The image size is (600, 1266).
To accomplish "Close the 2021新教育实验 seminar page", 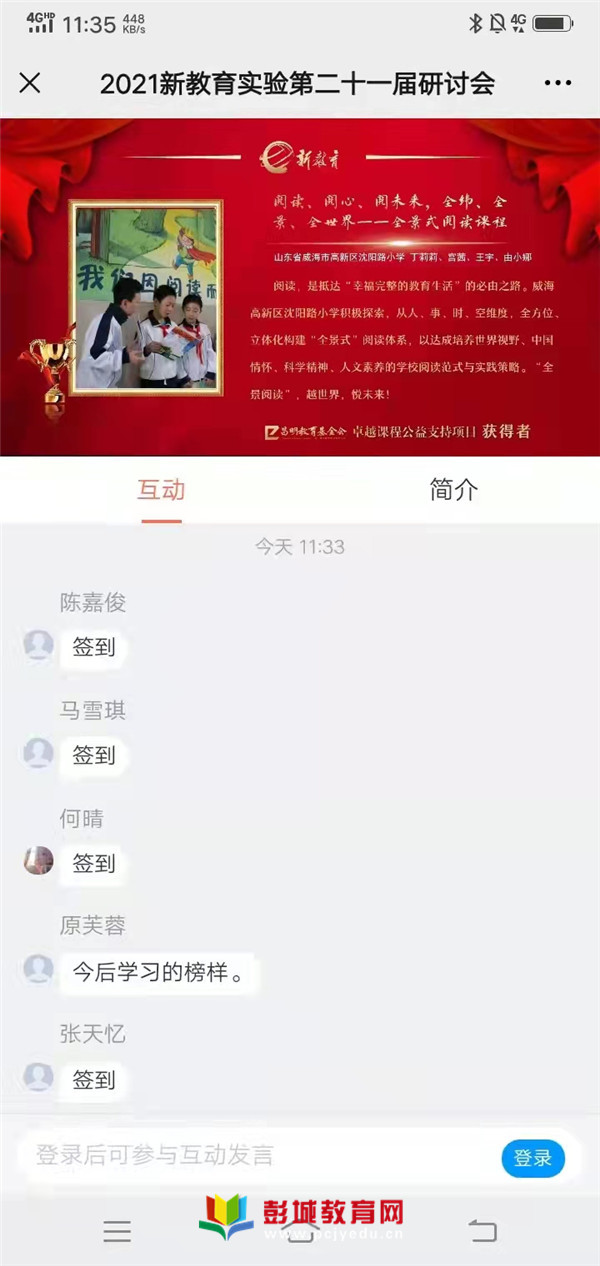I will [x=30, y=83].
